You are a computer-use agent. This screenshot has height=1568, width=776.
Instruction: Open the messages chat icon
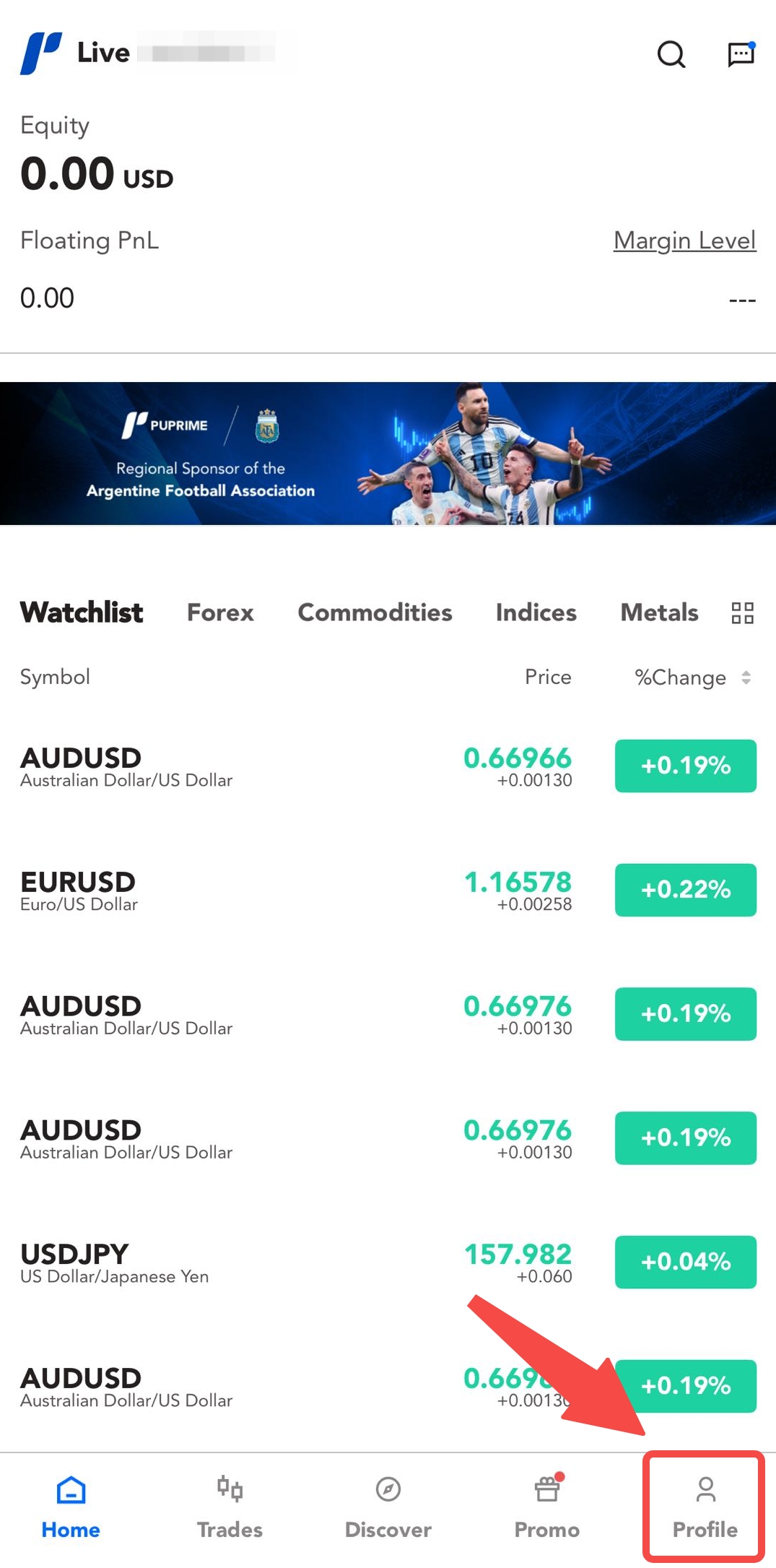click(741, 54)
